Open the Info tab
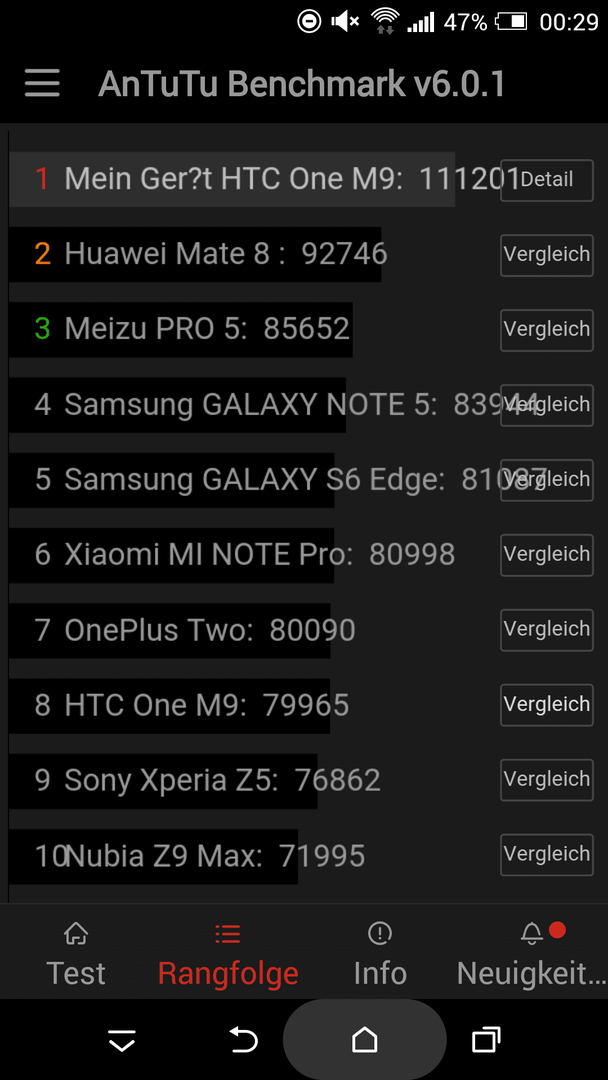Image resolution: width=608 pixels, height=1080 pixels. [380, 955]
